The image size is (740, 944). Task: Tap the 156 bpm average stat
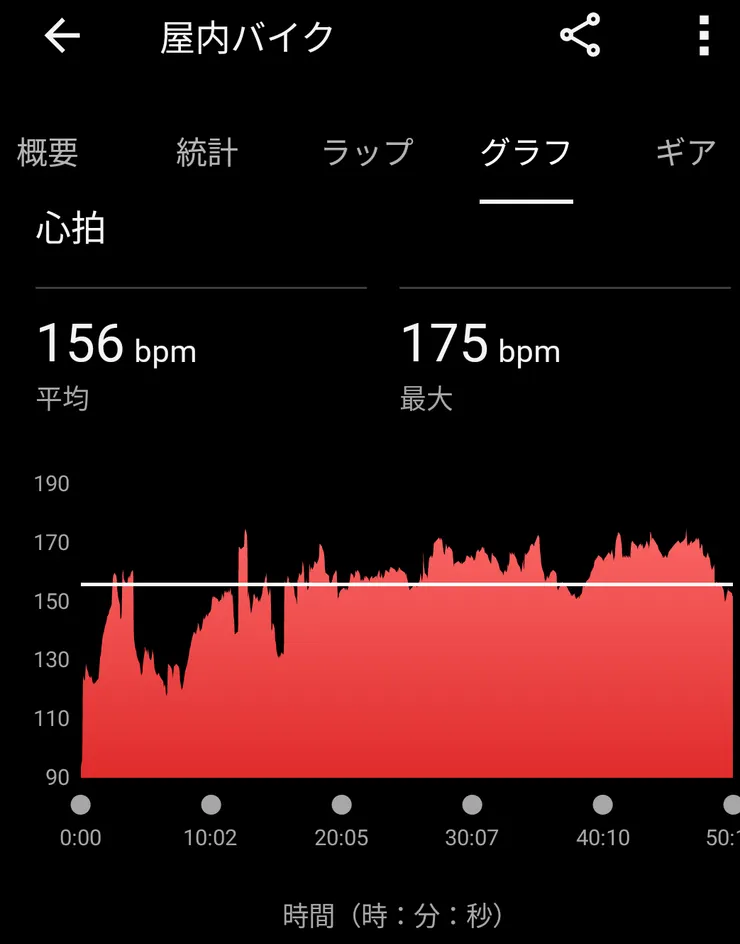(x=117, y=347)
